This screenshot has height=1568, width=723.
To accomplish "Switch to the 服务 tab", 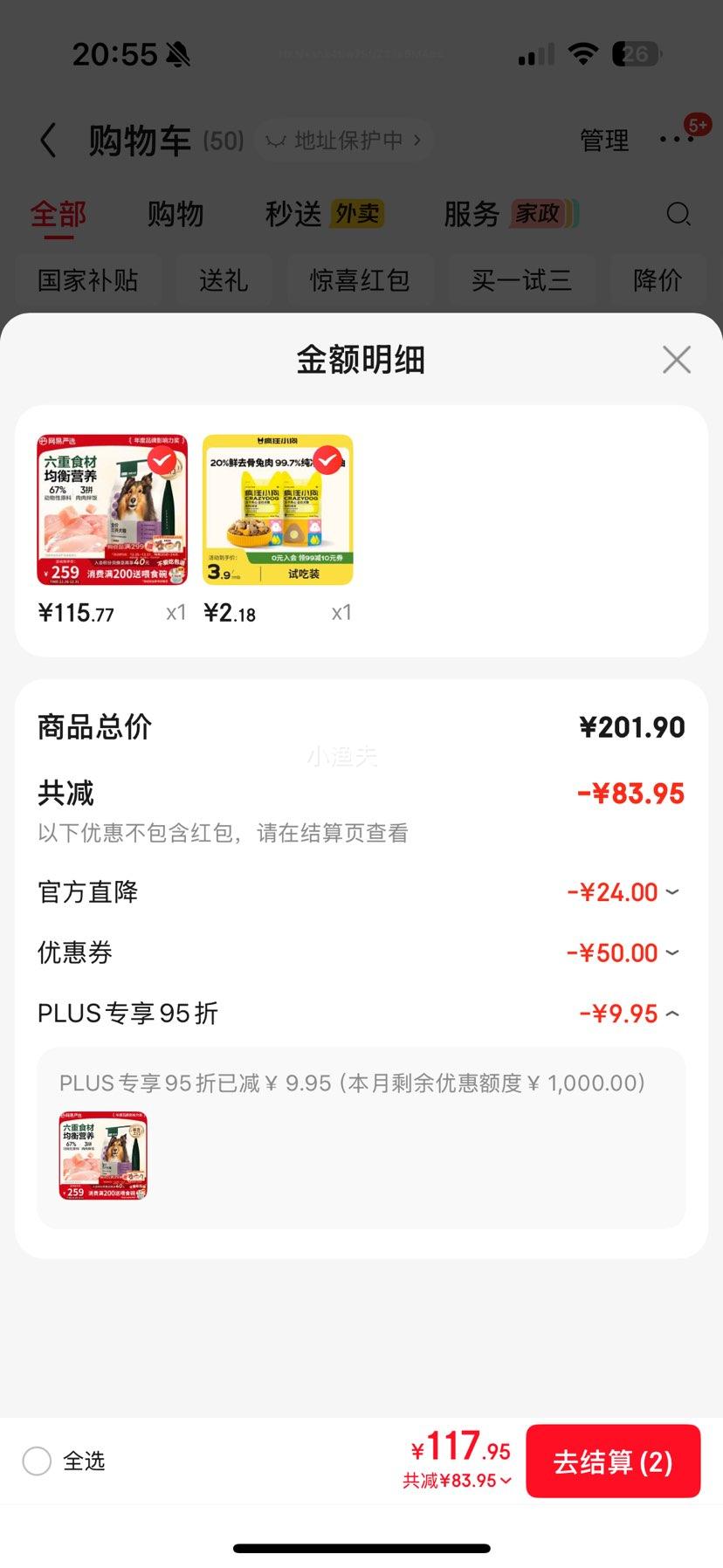I will pos(472,214).
